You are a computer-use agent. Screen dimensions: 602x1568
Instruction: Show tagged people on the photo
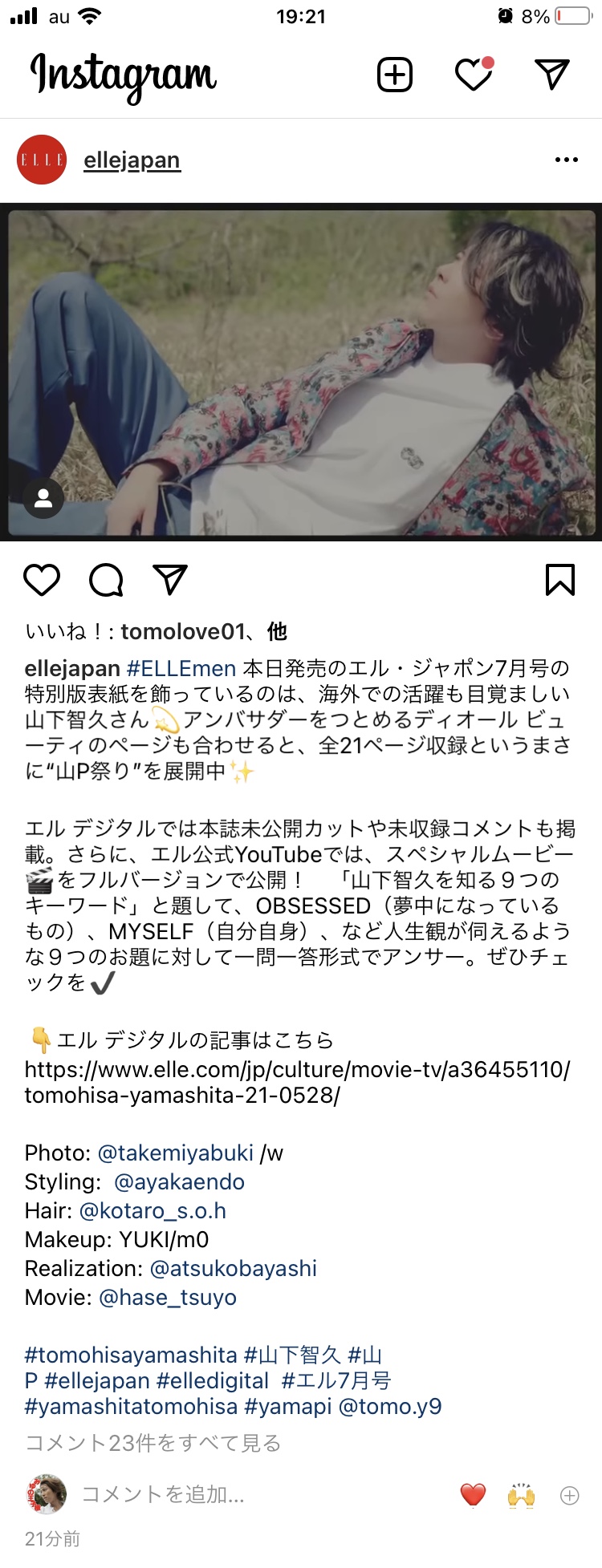pos(43,498)
